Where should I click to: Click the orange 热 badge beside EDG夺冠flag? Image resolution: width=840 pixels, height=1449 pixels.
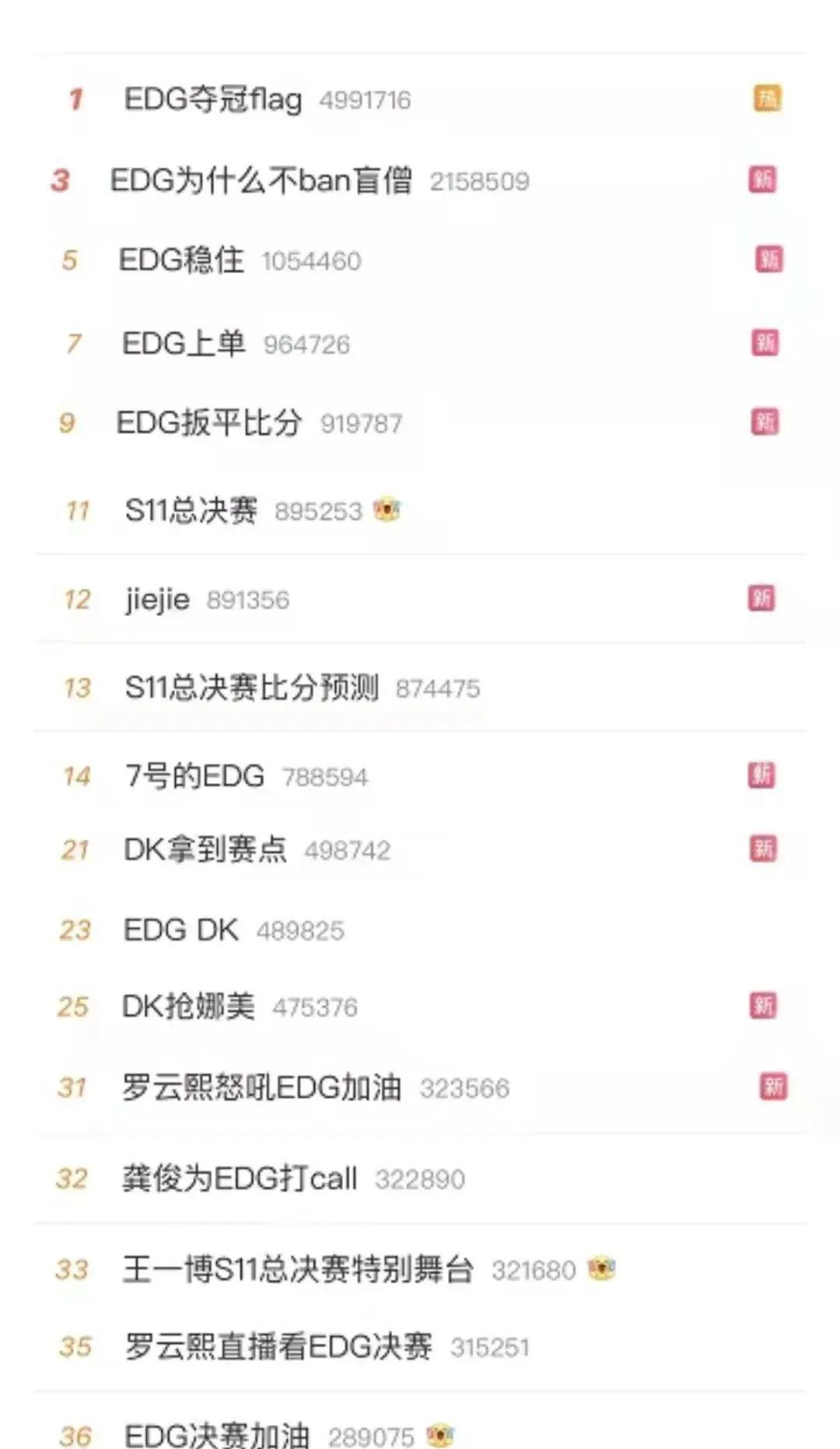766,100
